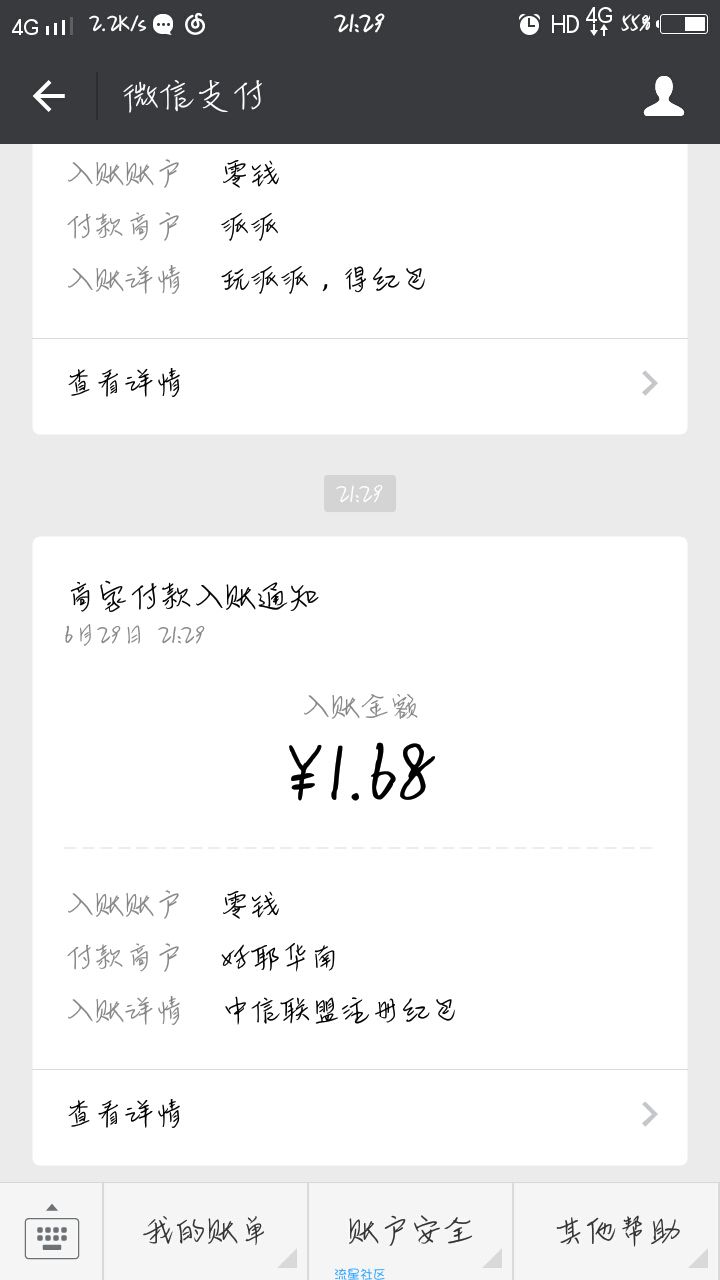Open 查看详情 for the 派派 payment

tap(360, 384)
